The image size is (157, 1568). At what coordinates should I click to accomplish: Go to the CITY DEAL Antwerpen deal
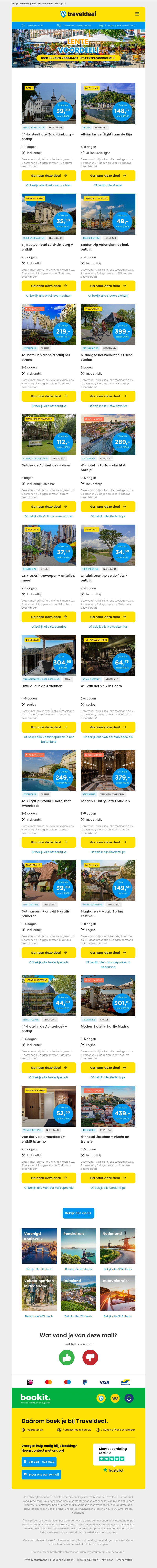49,617
